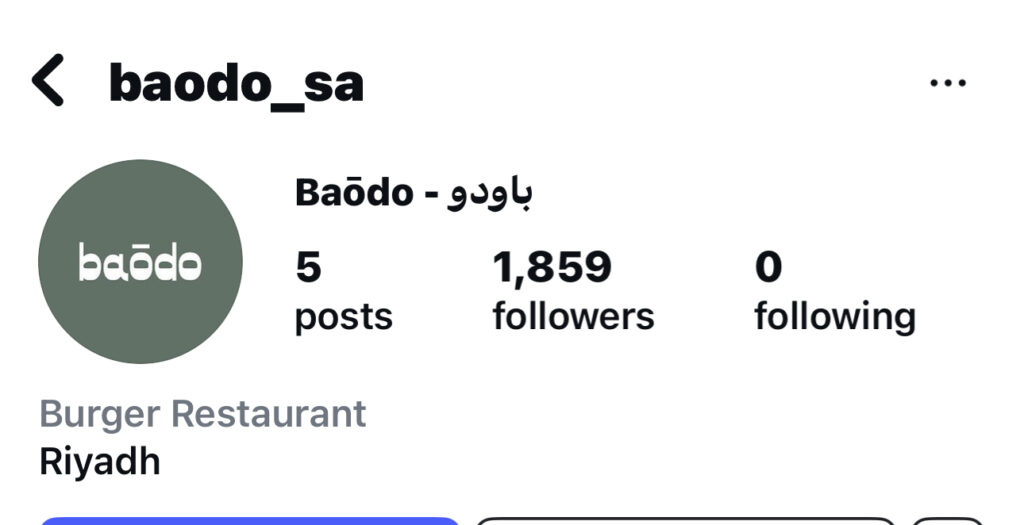Open the three-dot overflow menu
The image size is (1024, 525).
[947, 83]
